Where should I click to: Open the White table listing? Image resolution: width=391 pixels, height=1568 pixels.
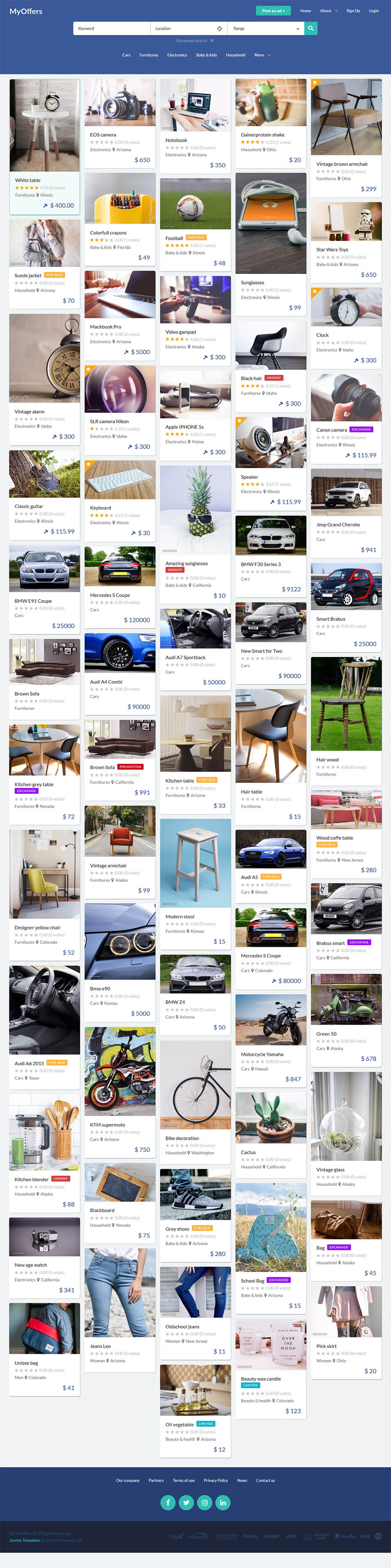click(28, 180)
